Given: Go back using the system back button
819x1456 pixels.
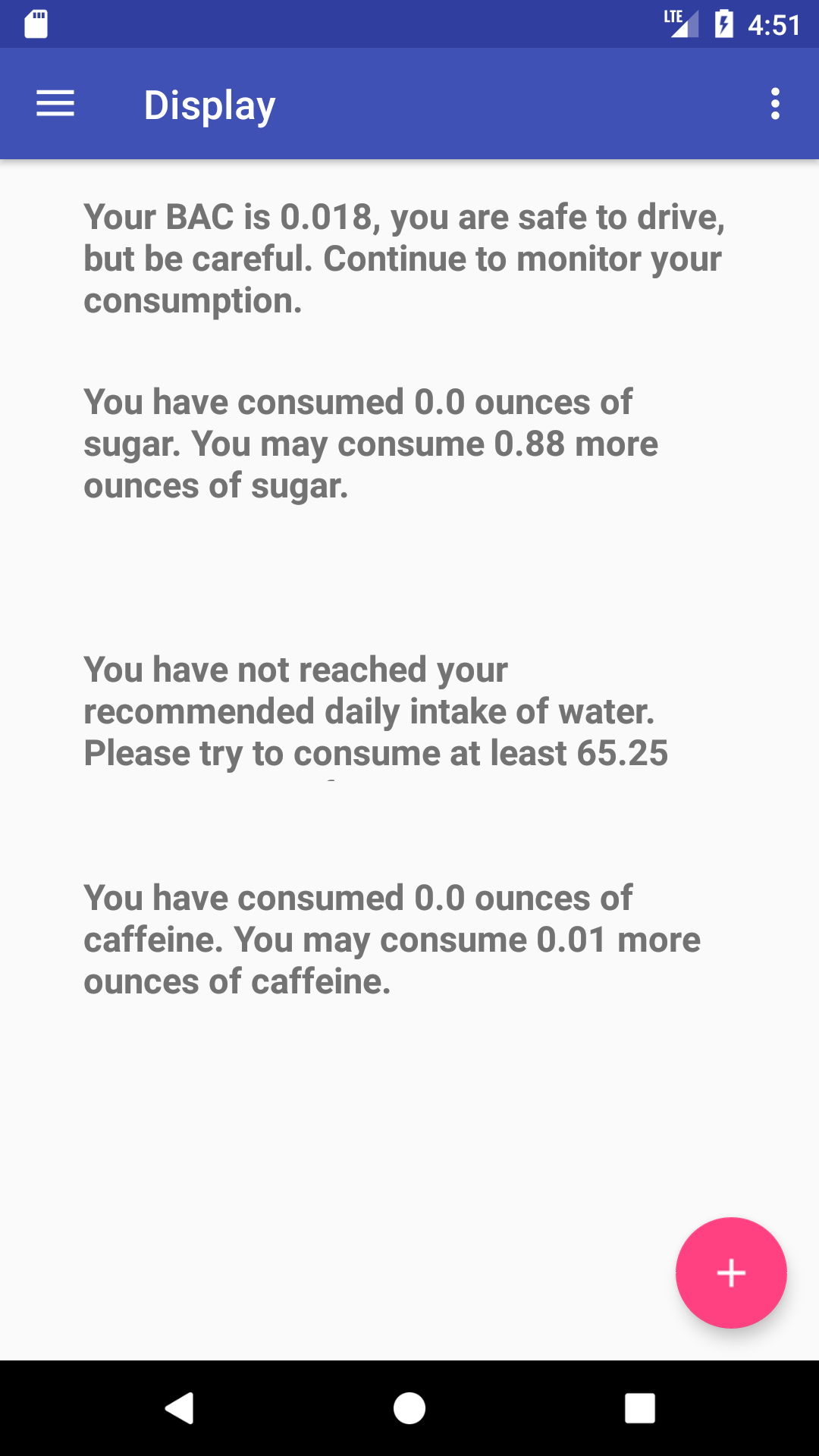Looking at the screenshot, I should pyautogui.click(x=180, y=1408).
